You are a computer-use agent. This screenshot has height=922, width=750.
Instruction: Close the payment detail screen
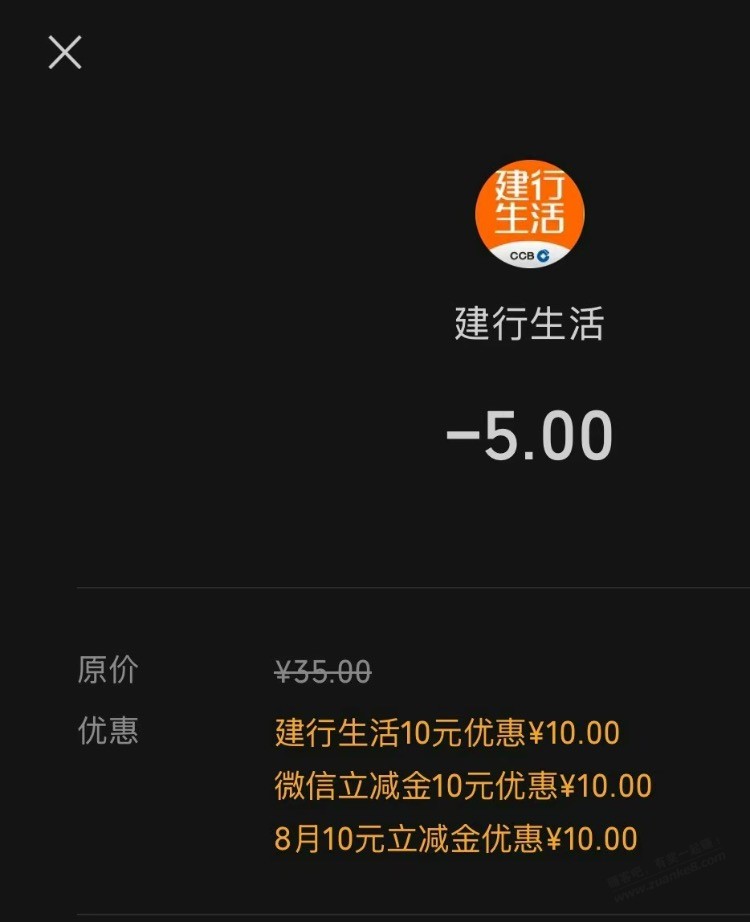(65, 52)
